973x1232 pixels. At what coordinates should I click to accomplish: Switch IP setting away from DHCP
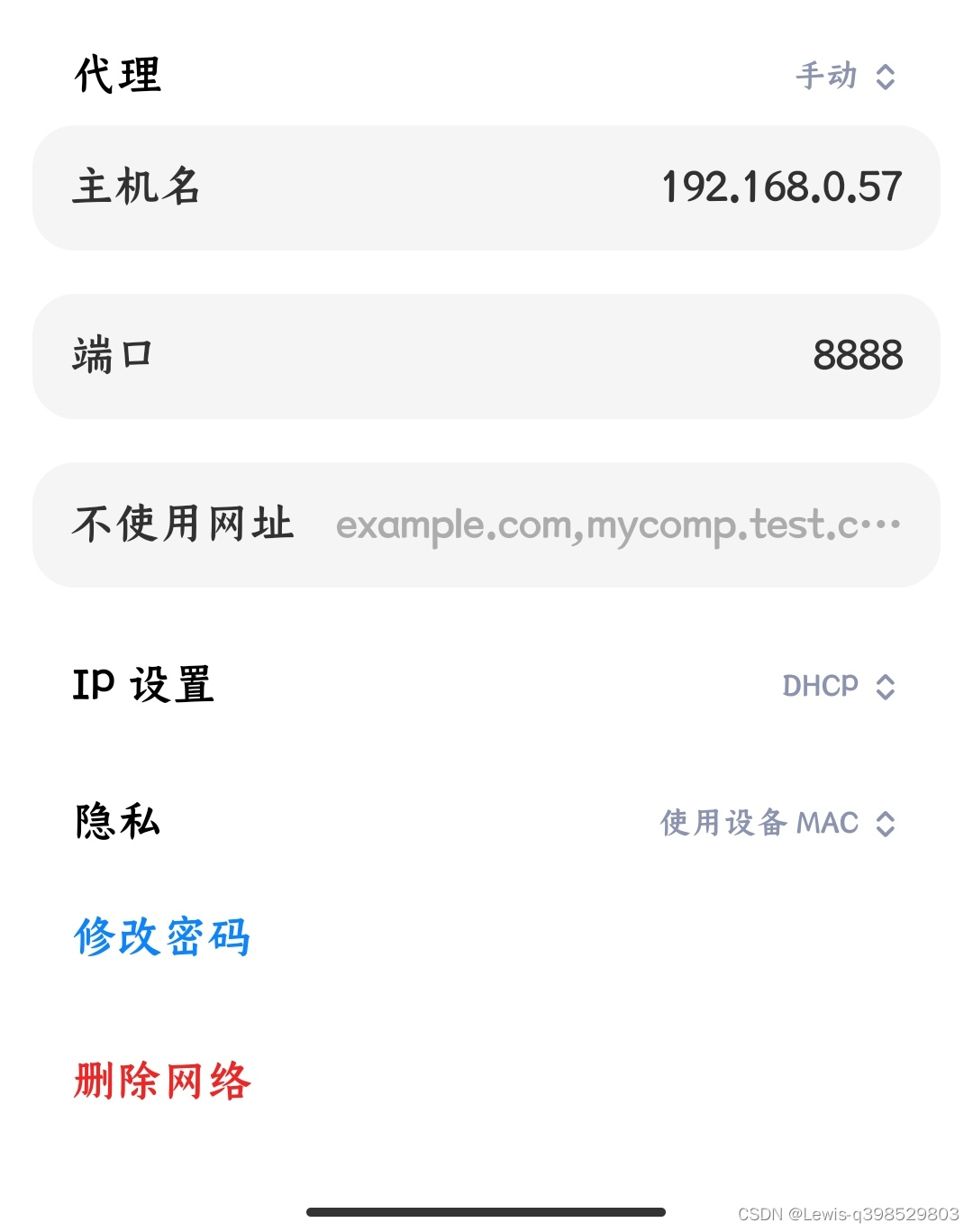click(x=840, y=686)
